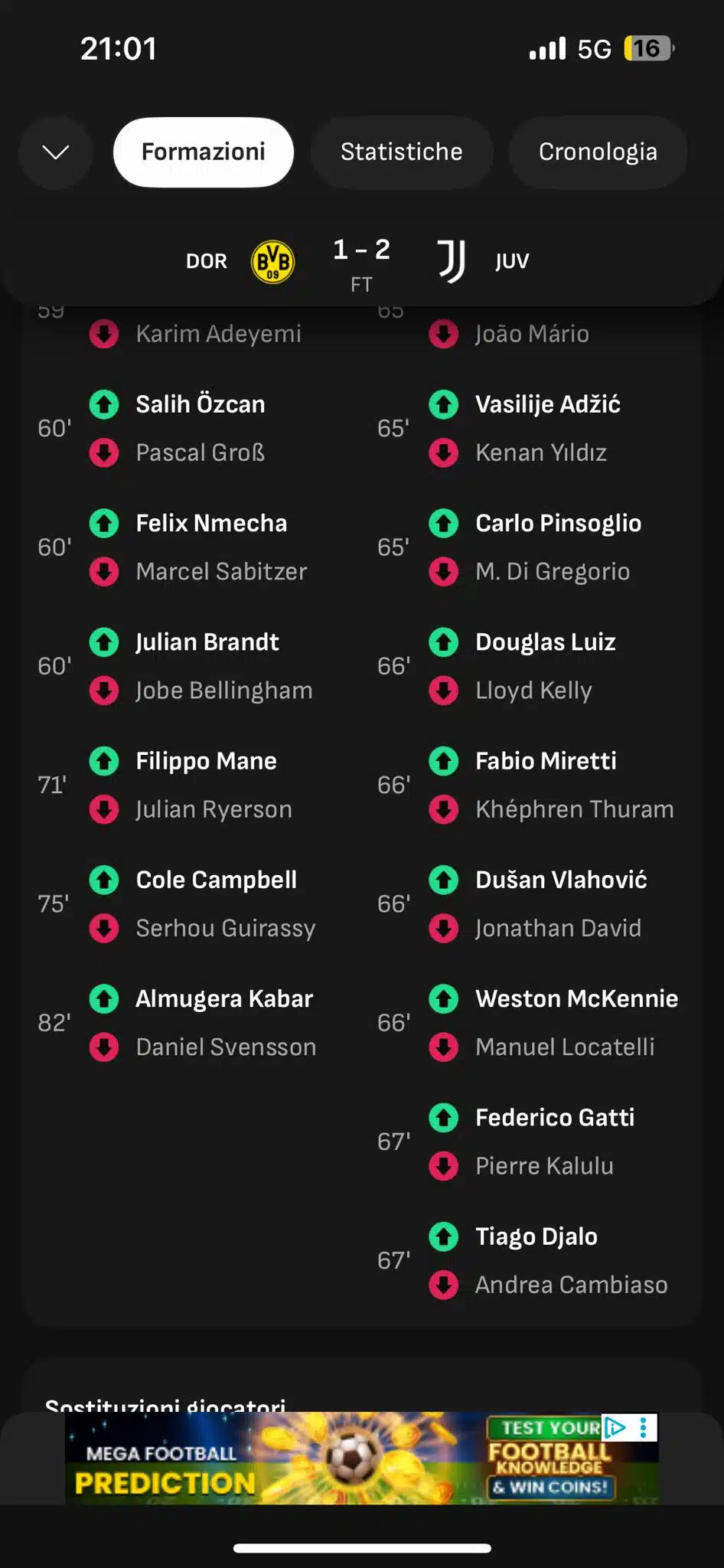Switch to the Statistiche tab
Screen dimensions: 724x1568
(401, 152)
